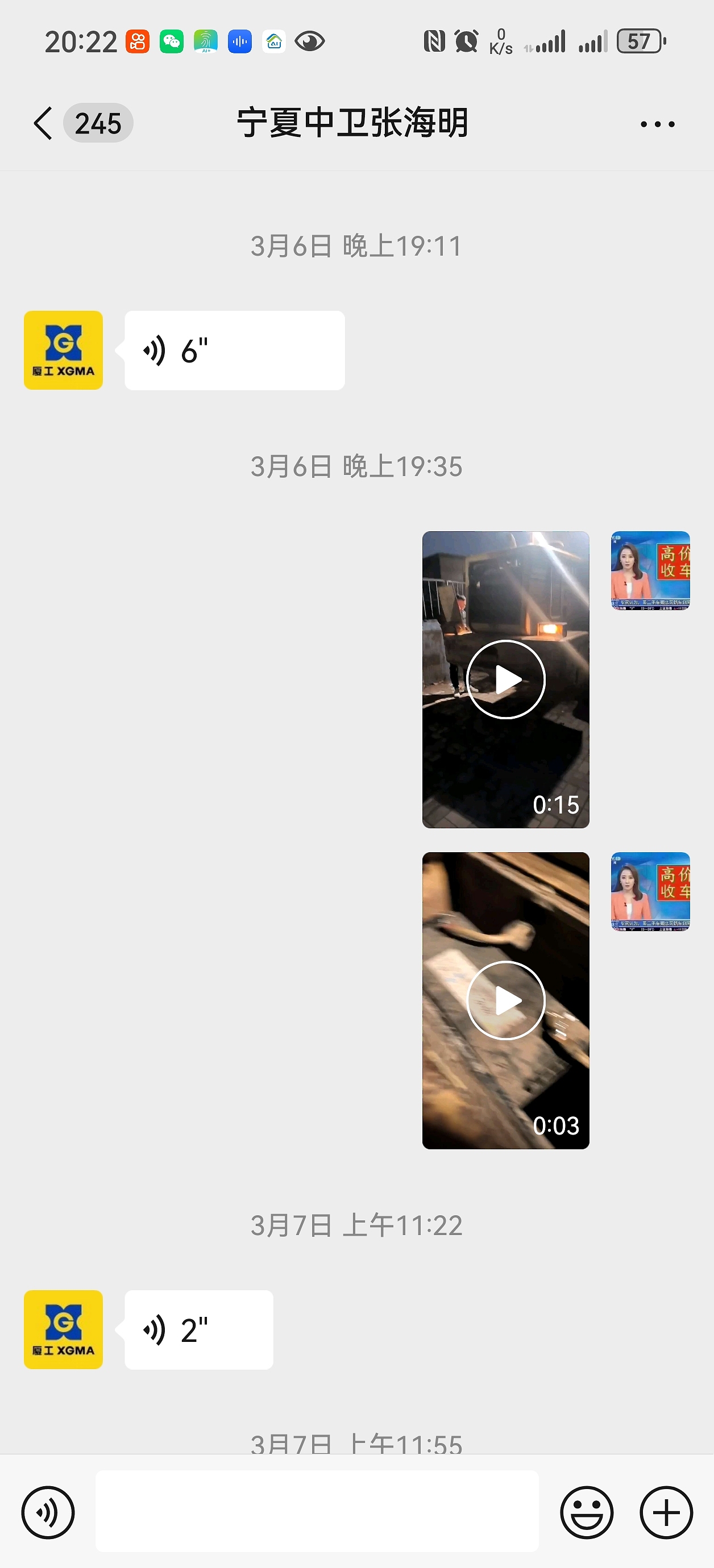Open the emoji panel
The image size is (714, 1568).
pyautogui.click(x=587, y=1512)
